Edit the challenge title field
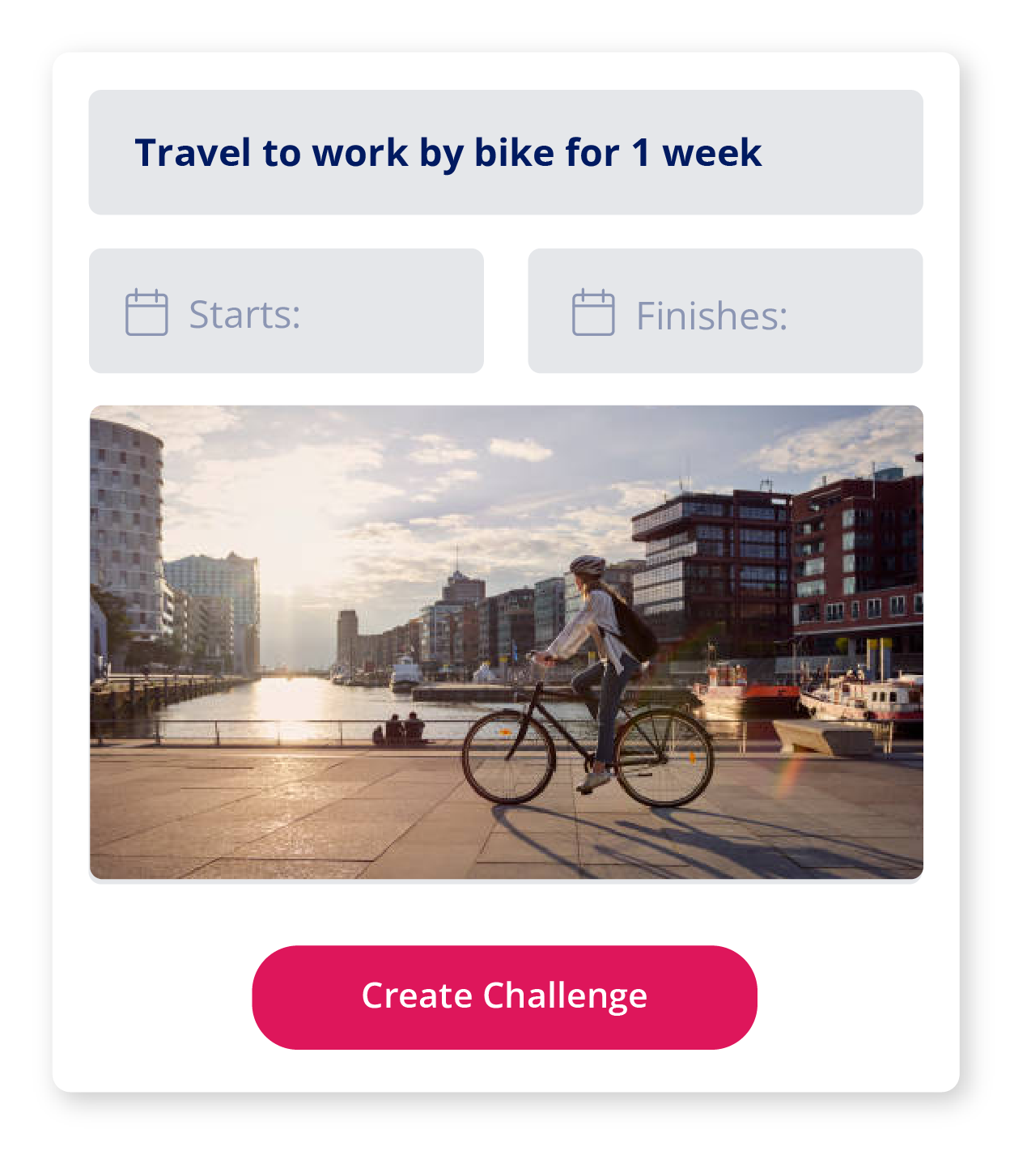Screen dimensions: 1010x1176 [x=505, y=152]
